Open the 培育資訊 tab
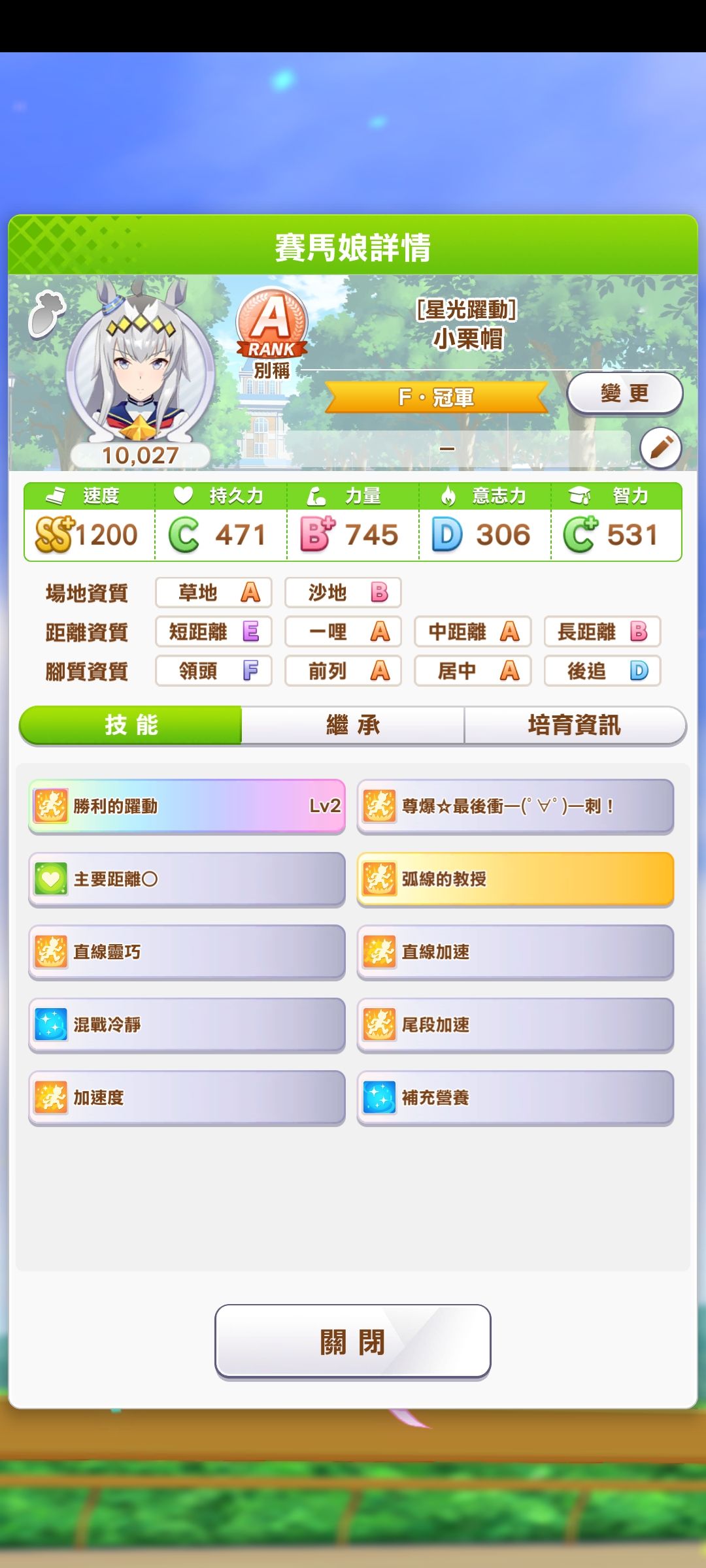The width and height of the screenshot is (706, 1568). pos(575,725)
